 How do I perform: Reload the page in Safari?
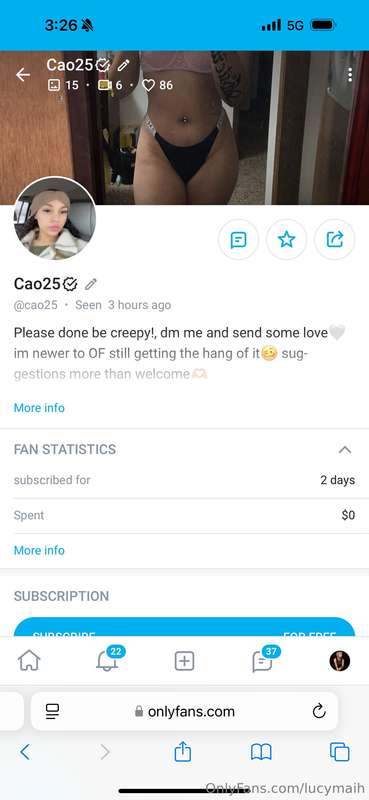click(319, 711)
